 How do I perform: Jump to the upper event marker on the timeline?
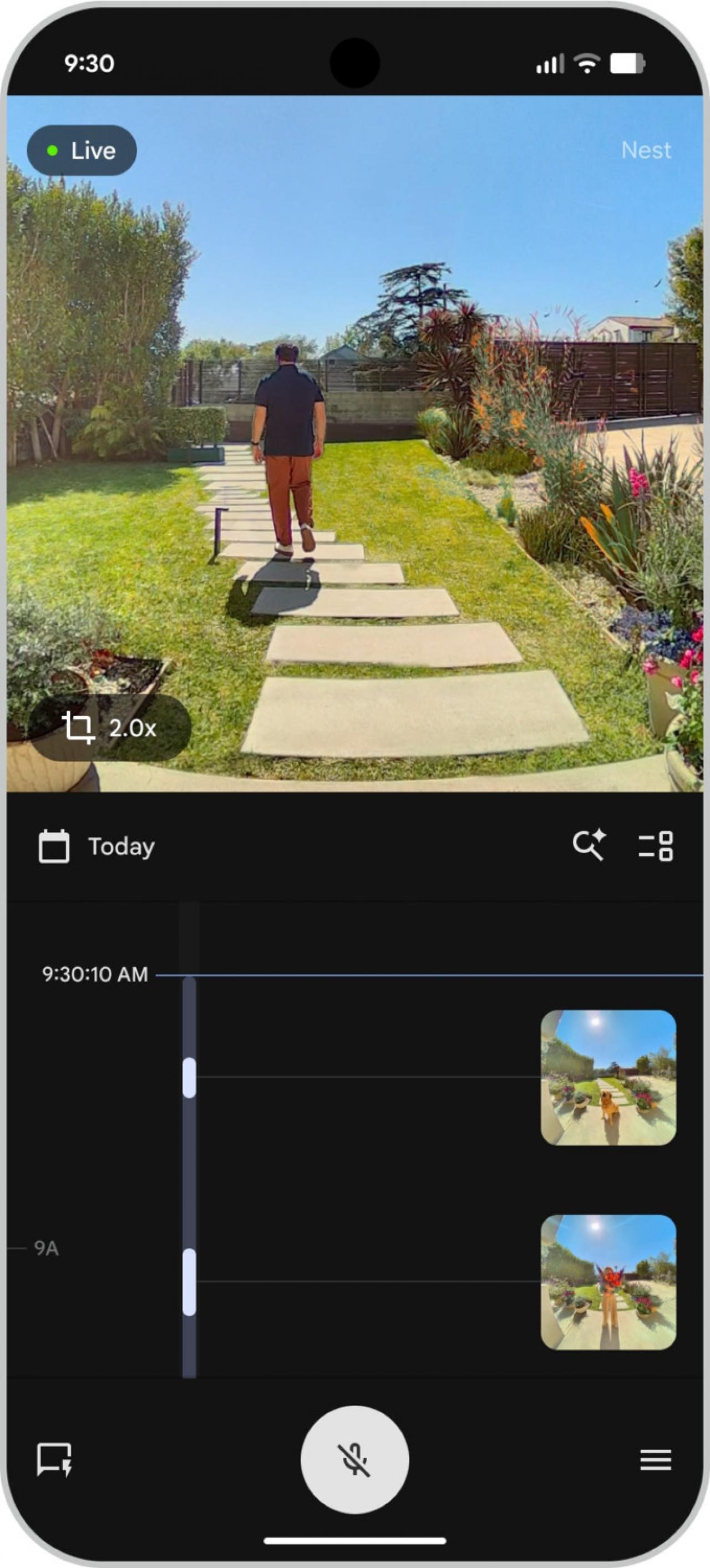click(x=189, y=1077)
